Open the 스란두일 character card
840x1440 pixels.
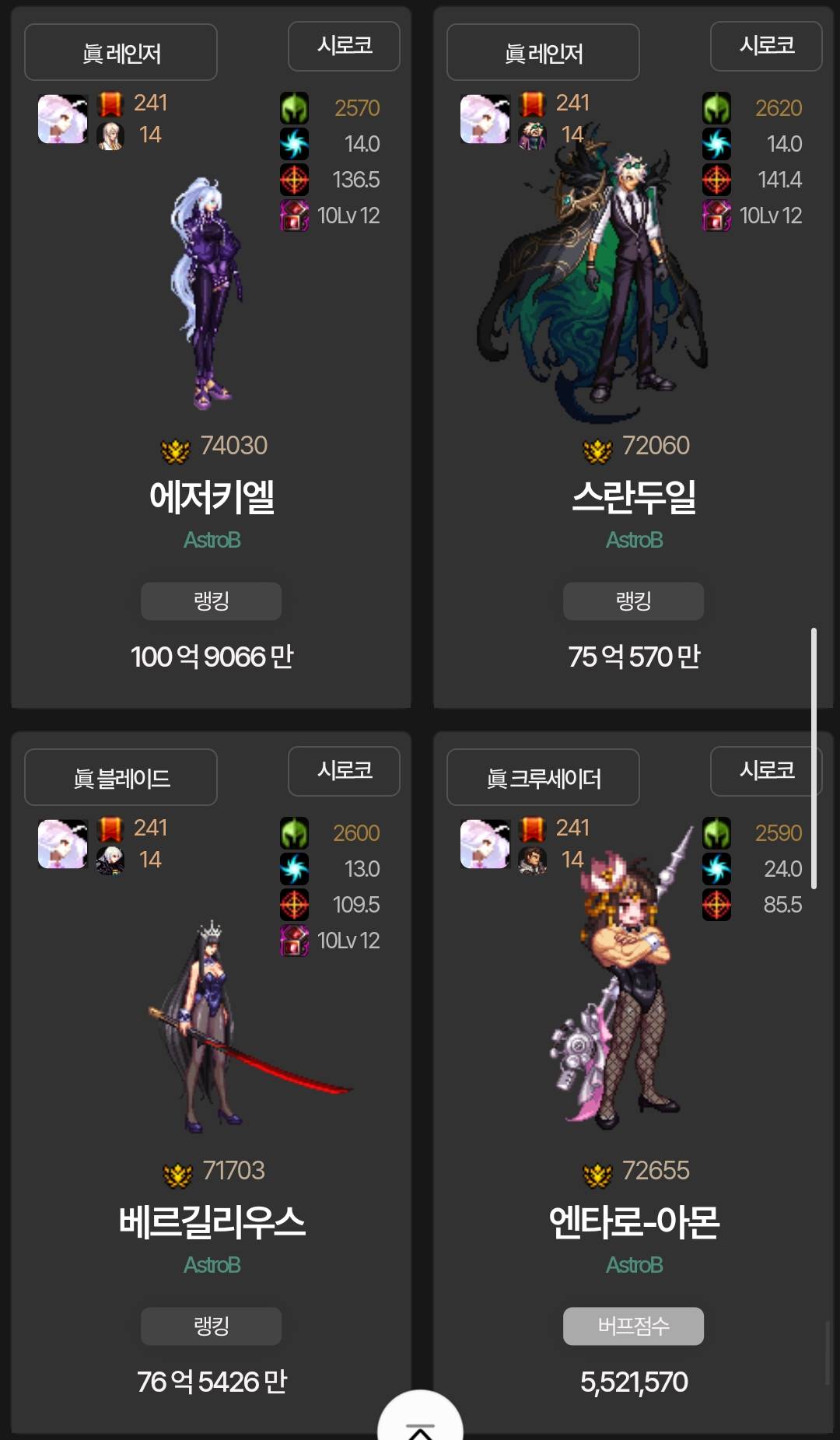coord(633,496)
